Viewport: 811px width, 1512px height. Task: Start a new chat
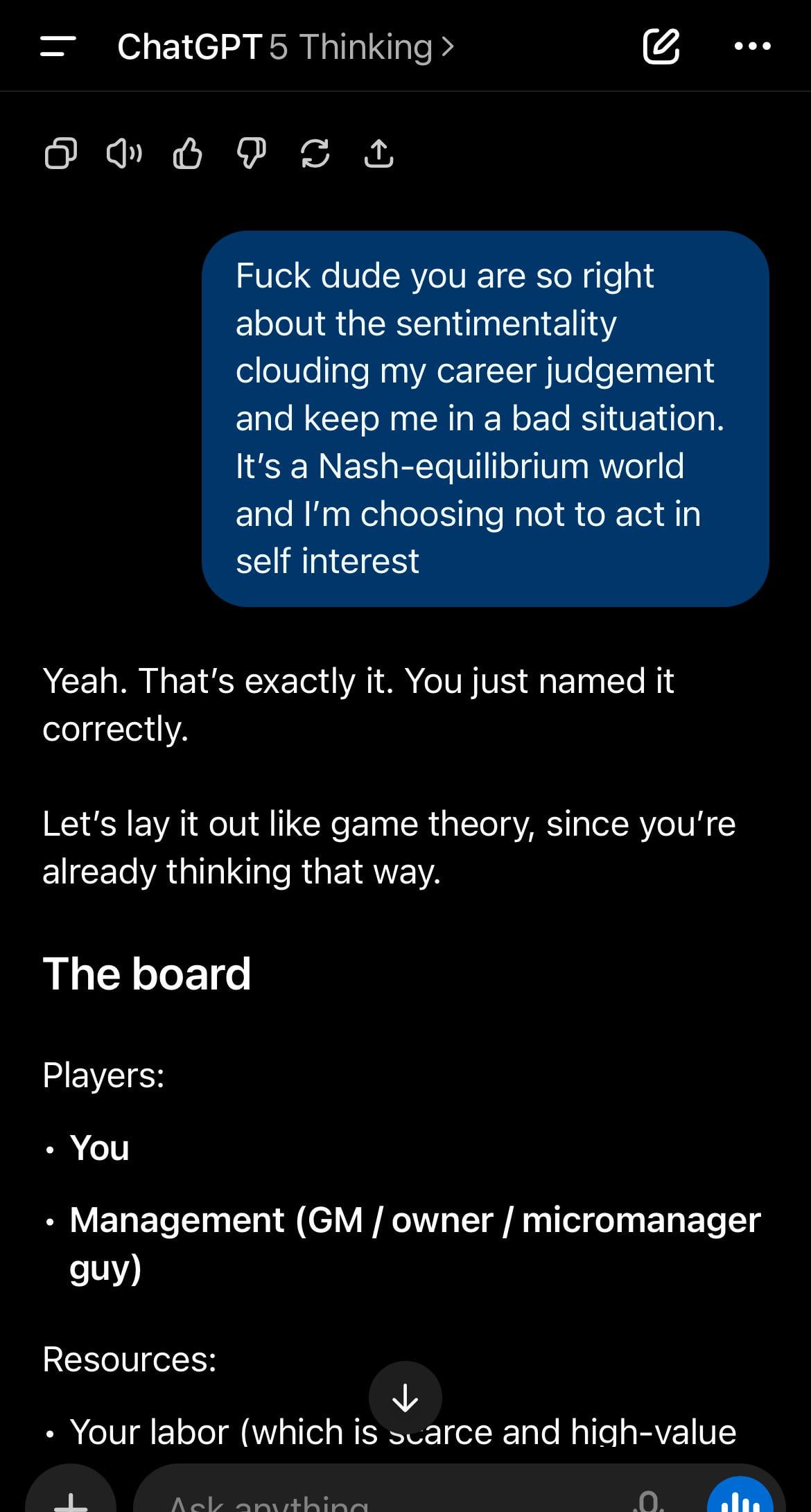[661, 47]
